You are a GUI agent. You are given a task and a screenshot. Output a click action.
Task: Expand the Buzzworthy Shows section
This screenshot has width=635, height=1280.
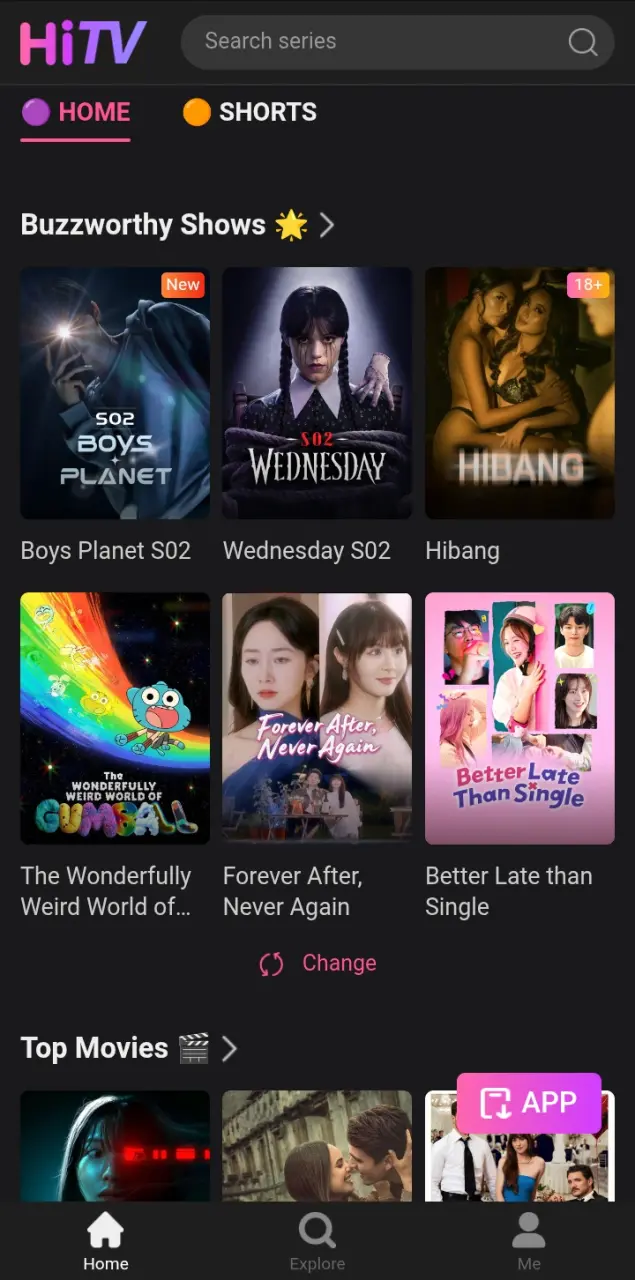pos(177,225)
